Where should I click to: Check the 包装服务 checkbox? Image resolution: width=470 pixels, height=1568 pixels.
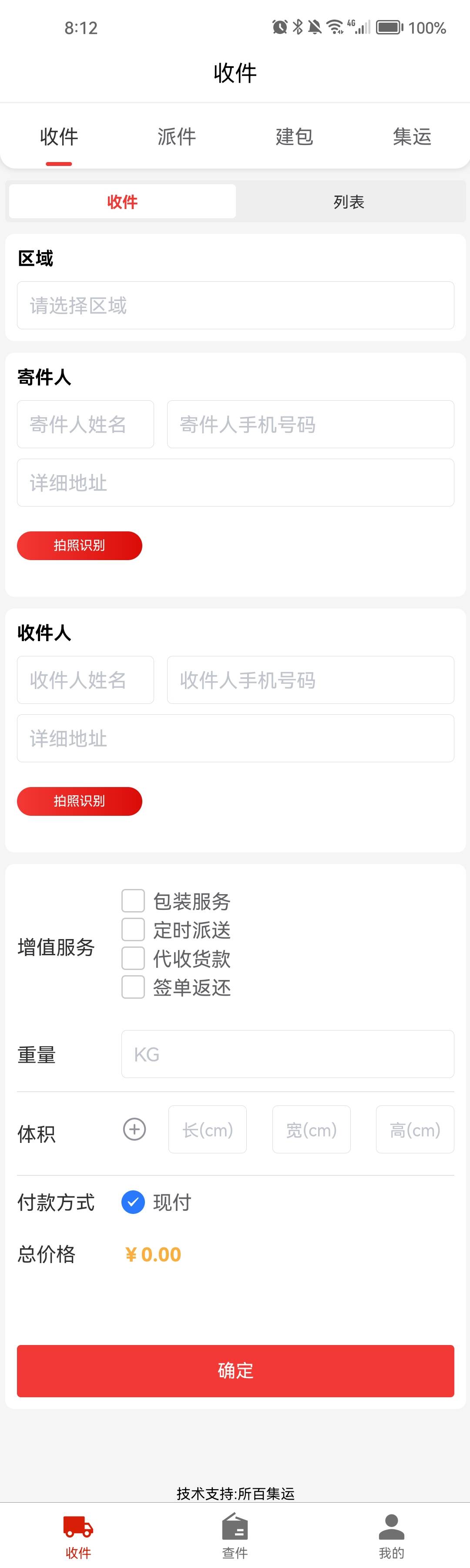(x=133, y=901)
